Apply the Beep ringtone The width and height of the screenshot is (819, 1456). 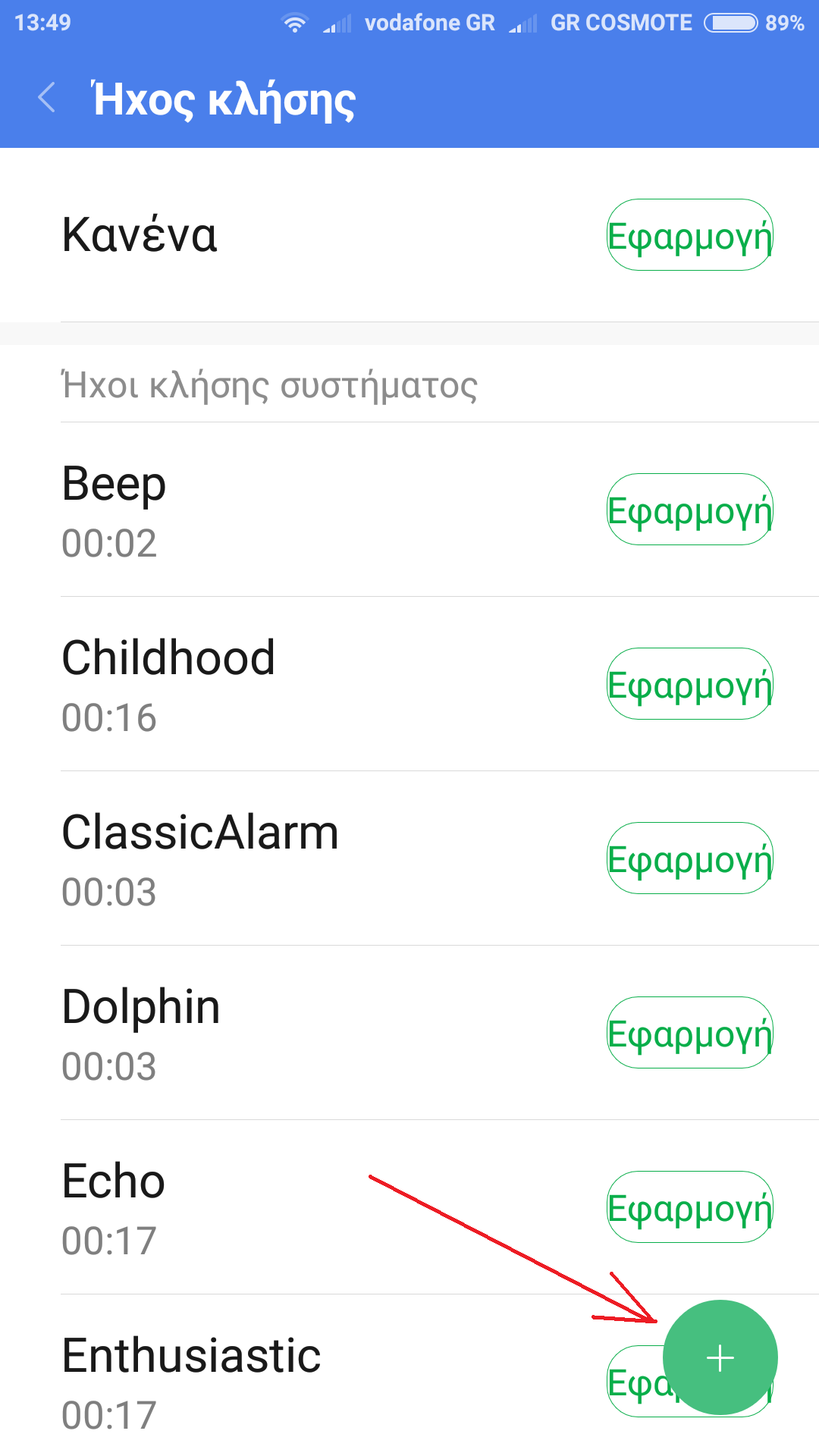click(x=689, y=510)
